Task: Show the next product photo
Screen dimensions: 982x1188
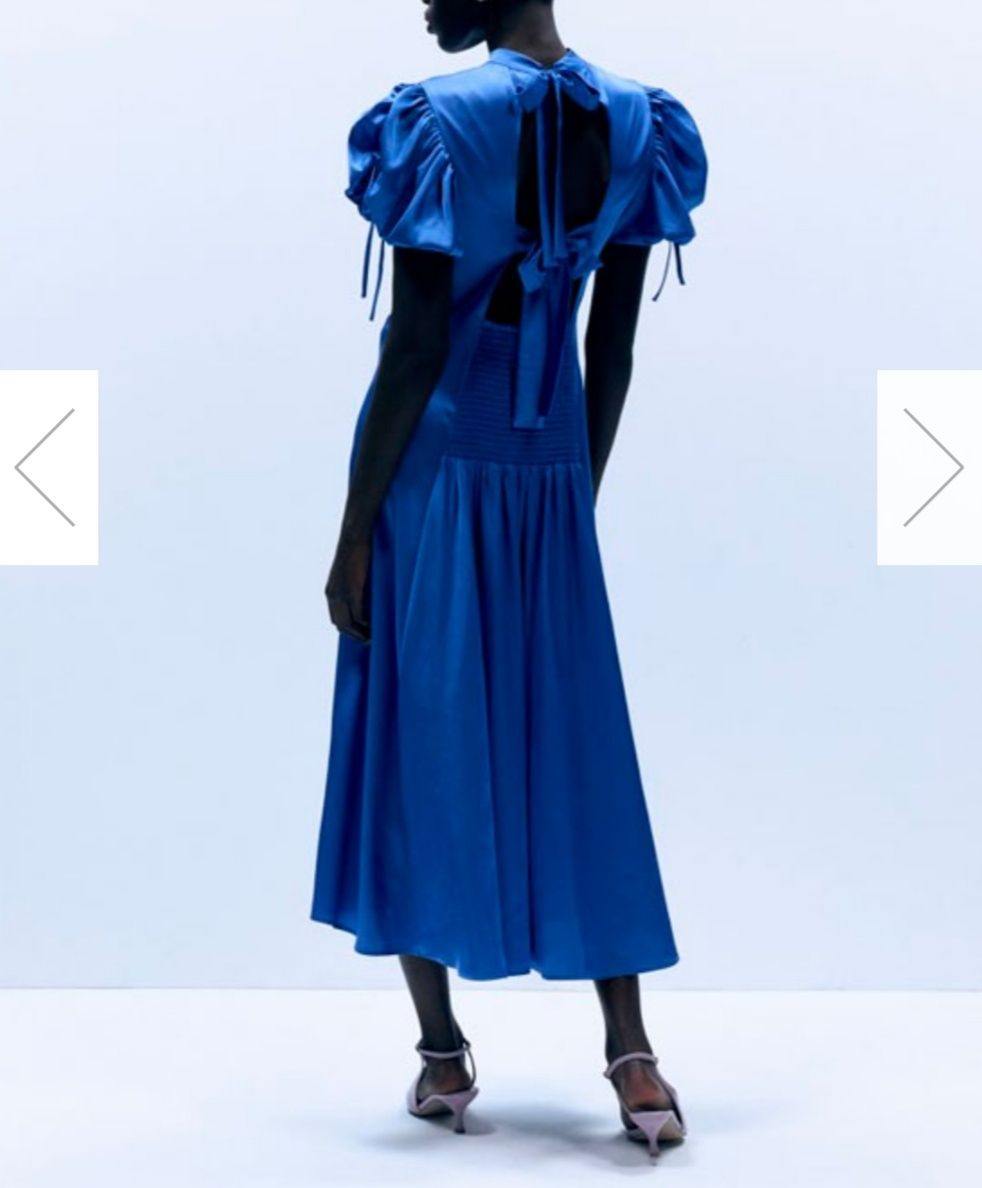Action: (x=931, y=467)
